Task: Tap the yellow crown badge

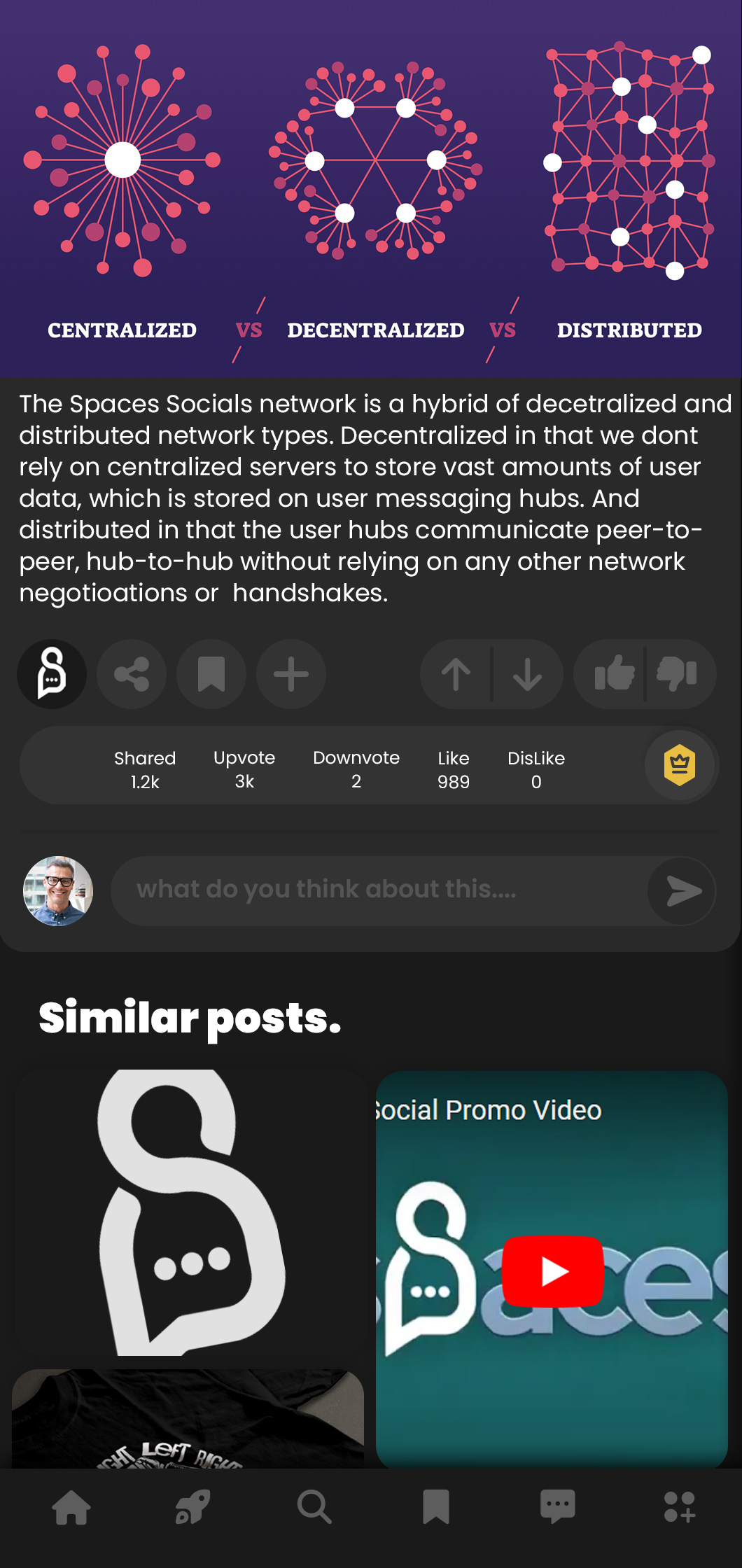Action: (680, 764)
